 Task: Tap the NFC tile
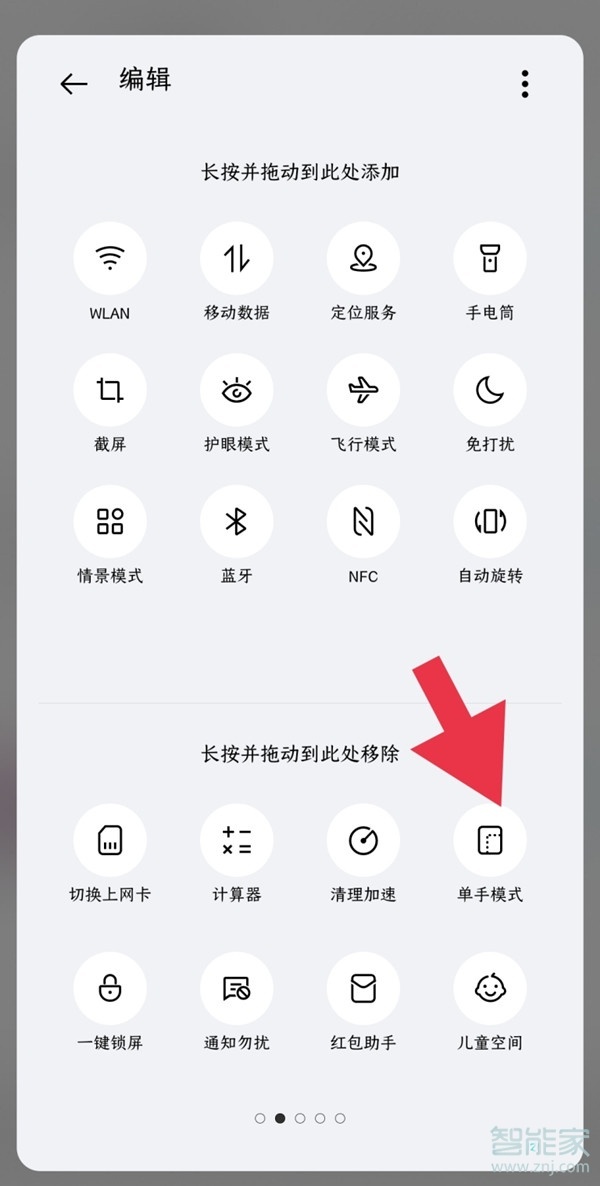pos(363,522)
